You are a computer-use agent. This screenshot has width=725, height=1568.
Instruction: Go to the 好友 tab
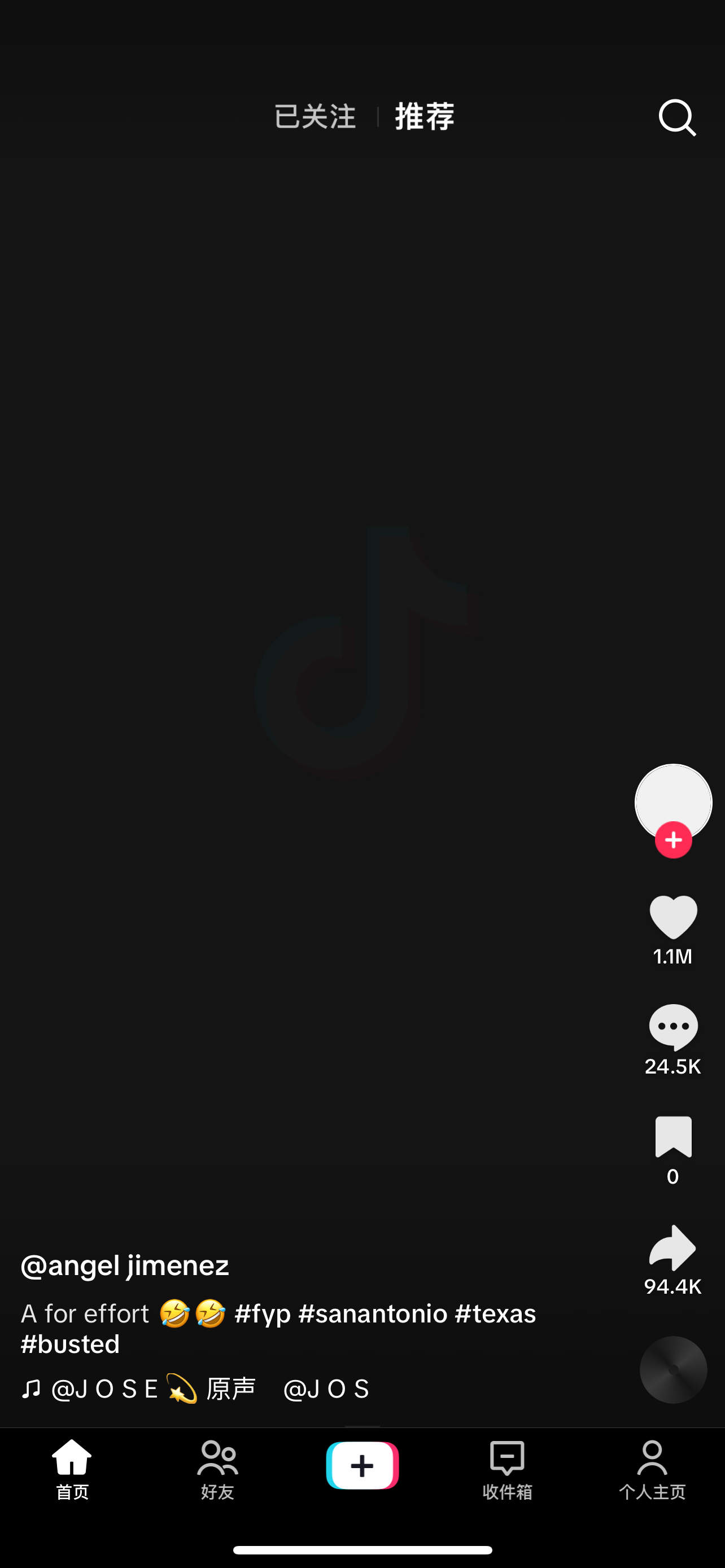217,1468
